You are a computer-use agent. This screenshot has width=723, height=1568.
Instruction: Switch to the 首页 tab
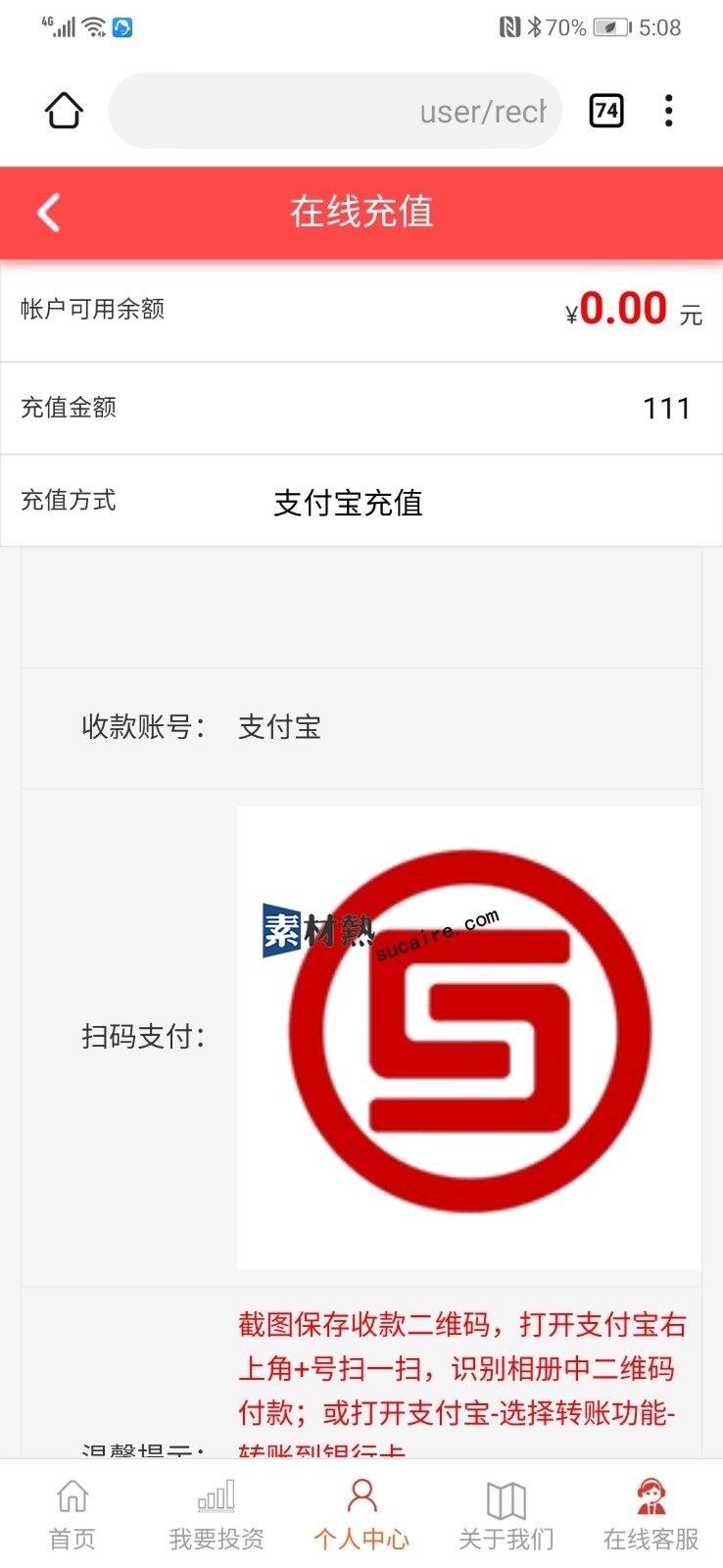coord(72,1515)
